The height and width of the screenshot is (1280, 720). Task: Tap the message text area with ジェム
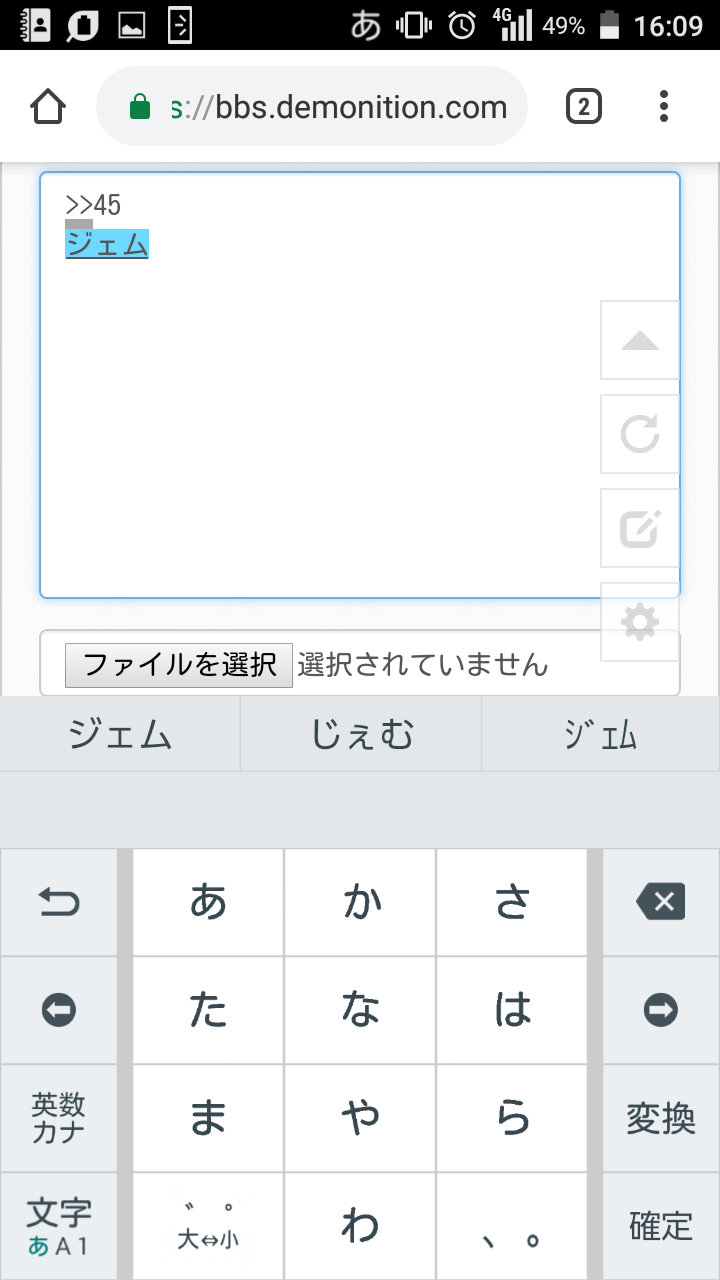pos(320,400)
